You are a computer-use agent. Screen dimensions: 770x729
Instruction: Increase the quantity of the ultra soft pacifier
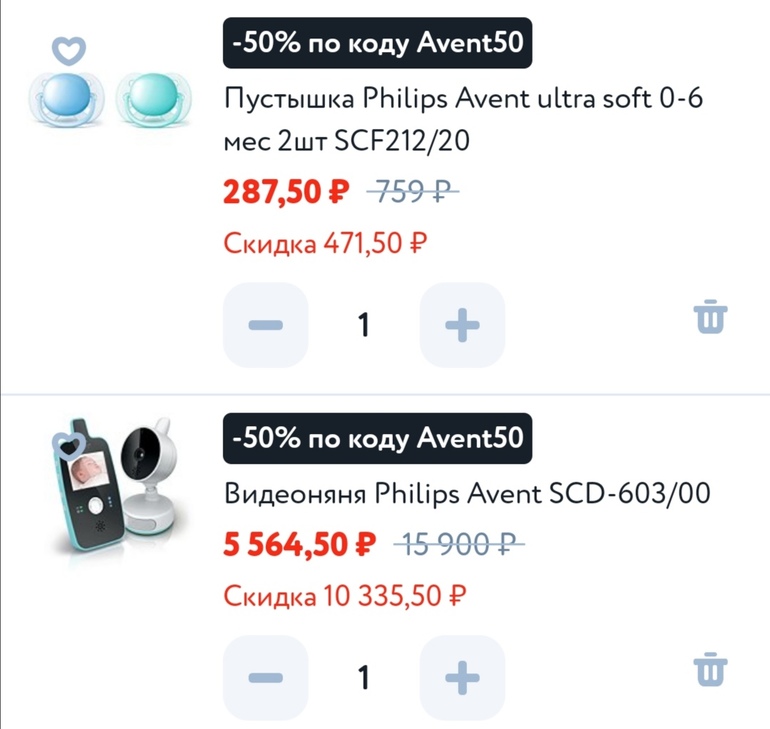pos(461,325)
